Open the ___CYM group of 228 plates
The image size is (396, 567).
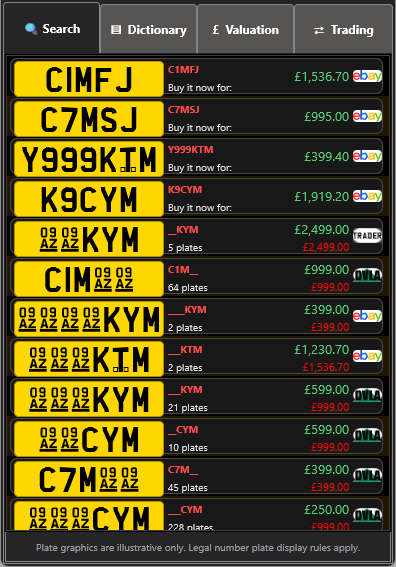click(196, 515)
